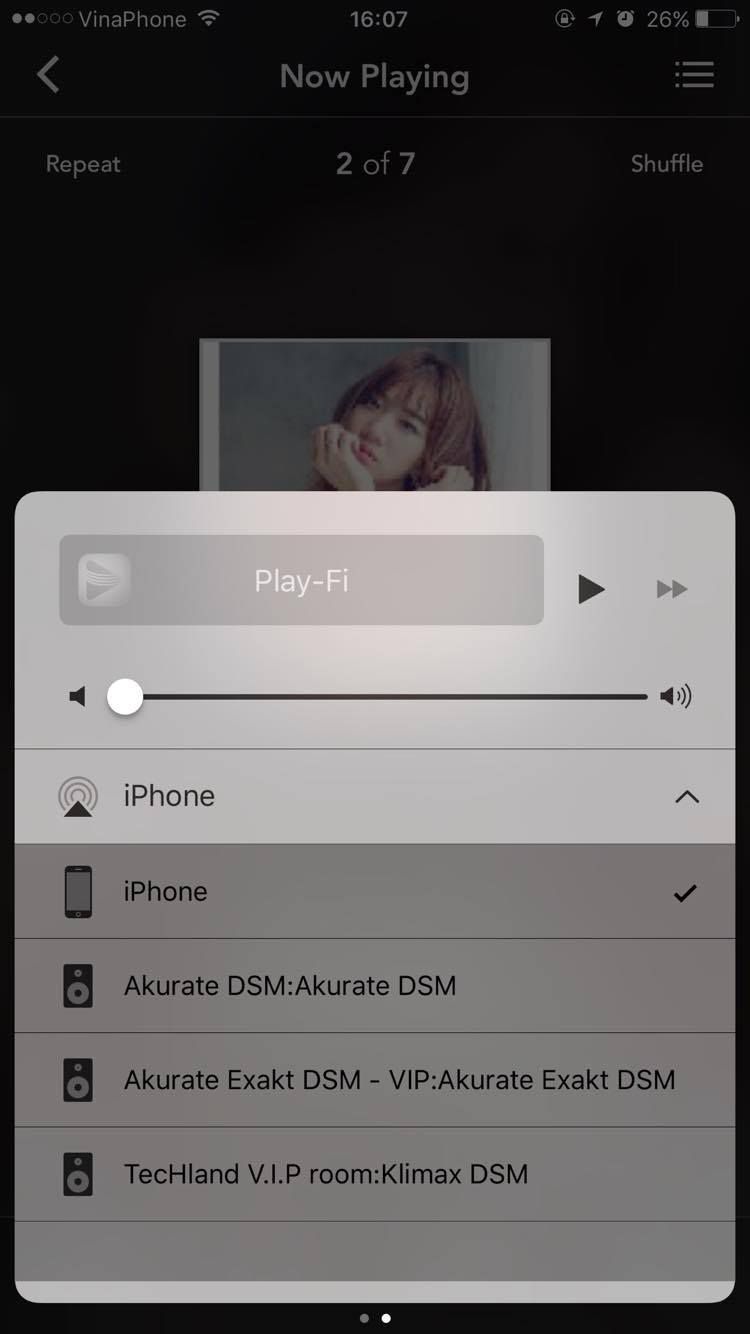Open the playlist queue icon

point(693,75)
